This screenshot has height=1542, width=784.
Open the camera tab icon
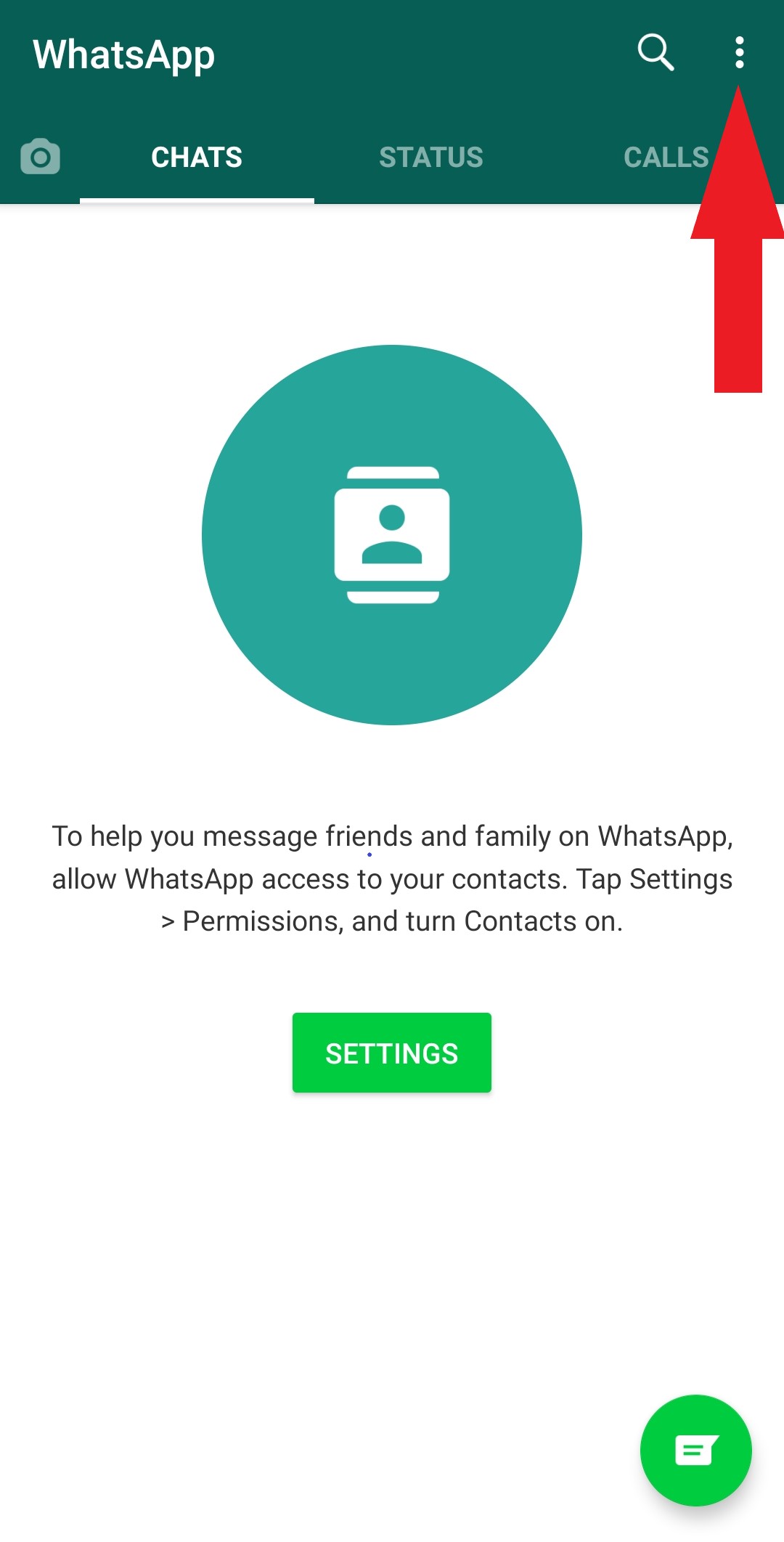(x=40, y=156)
